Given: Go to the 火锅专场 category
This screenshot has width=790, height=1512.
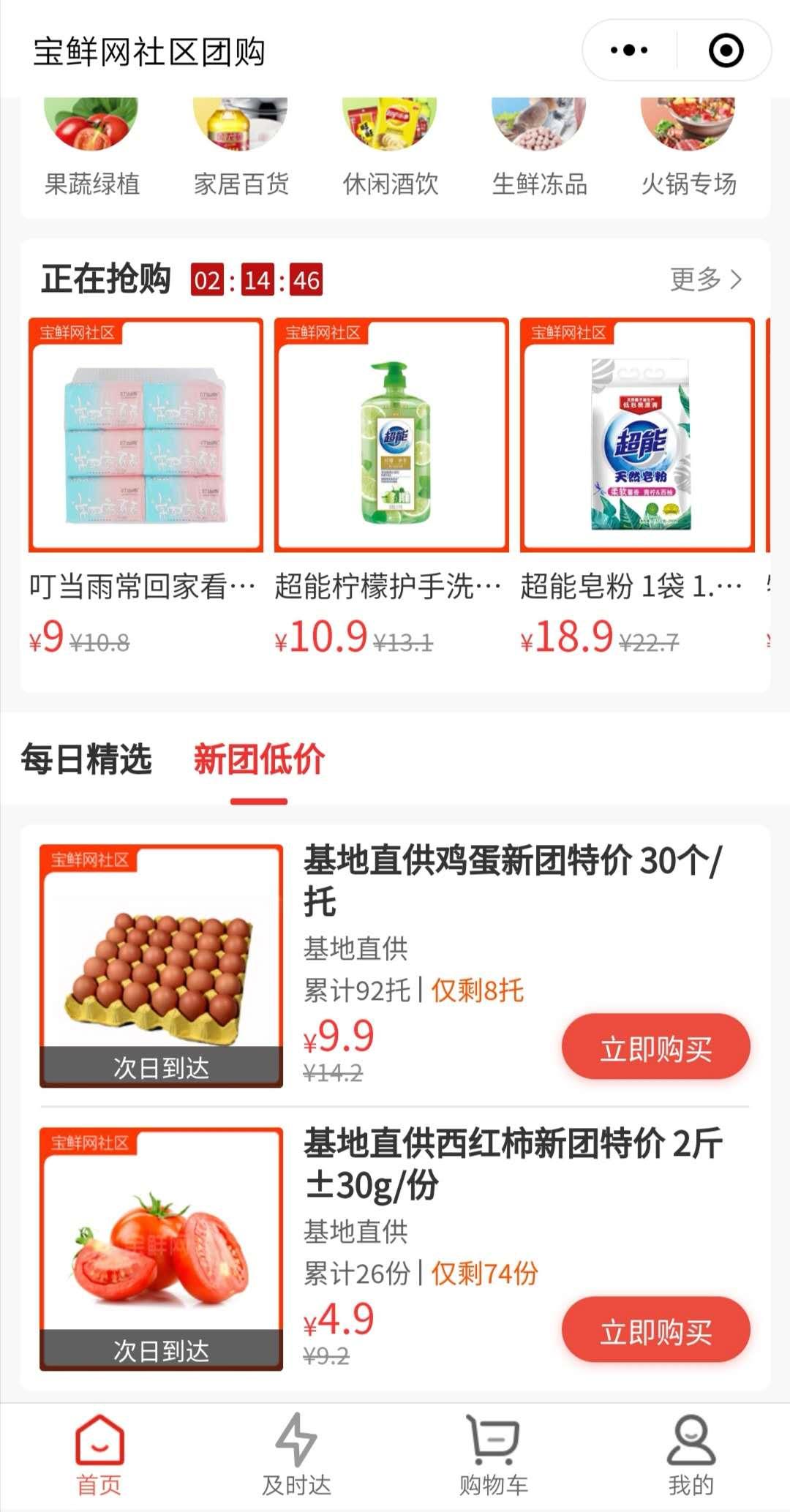Looking at the screenshot, I should click(x=688, y=146).
